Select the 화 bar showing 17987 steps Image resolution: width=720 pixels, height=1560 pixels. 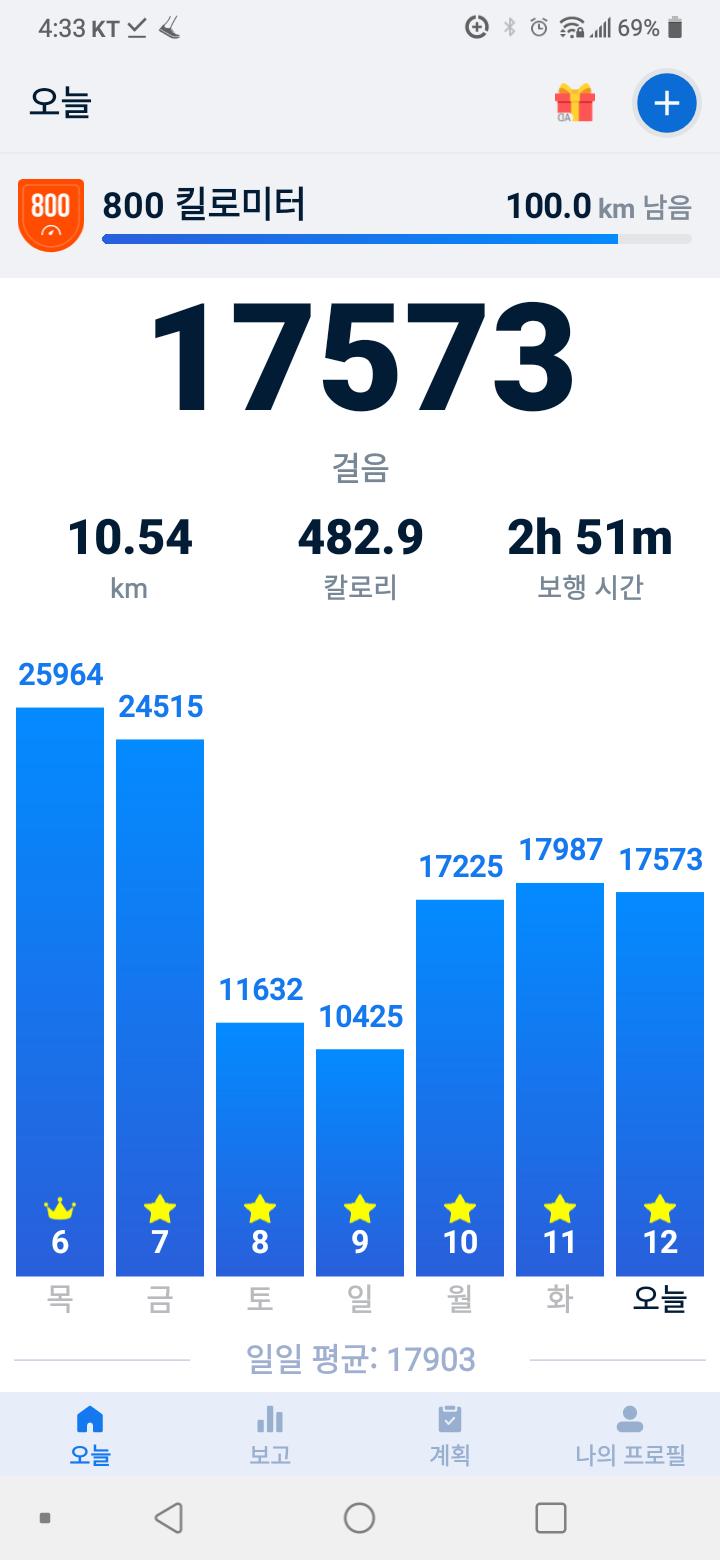(560, 1078)
